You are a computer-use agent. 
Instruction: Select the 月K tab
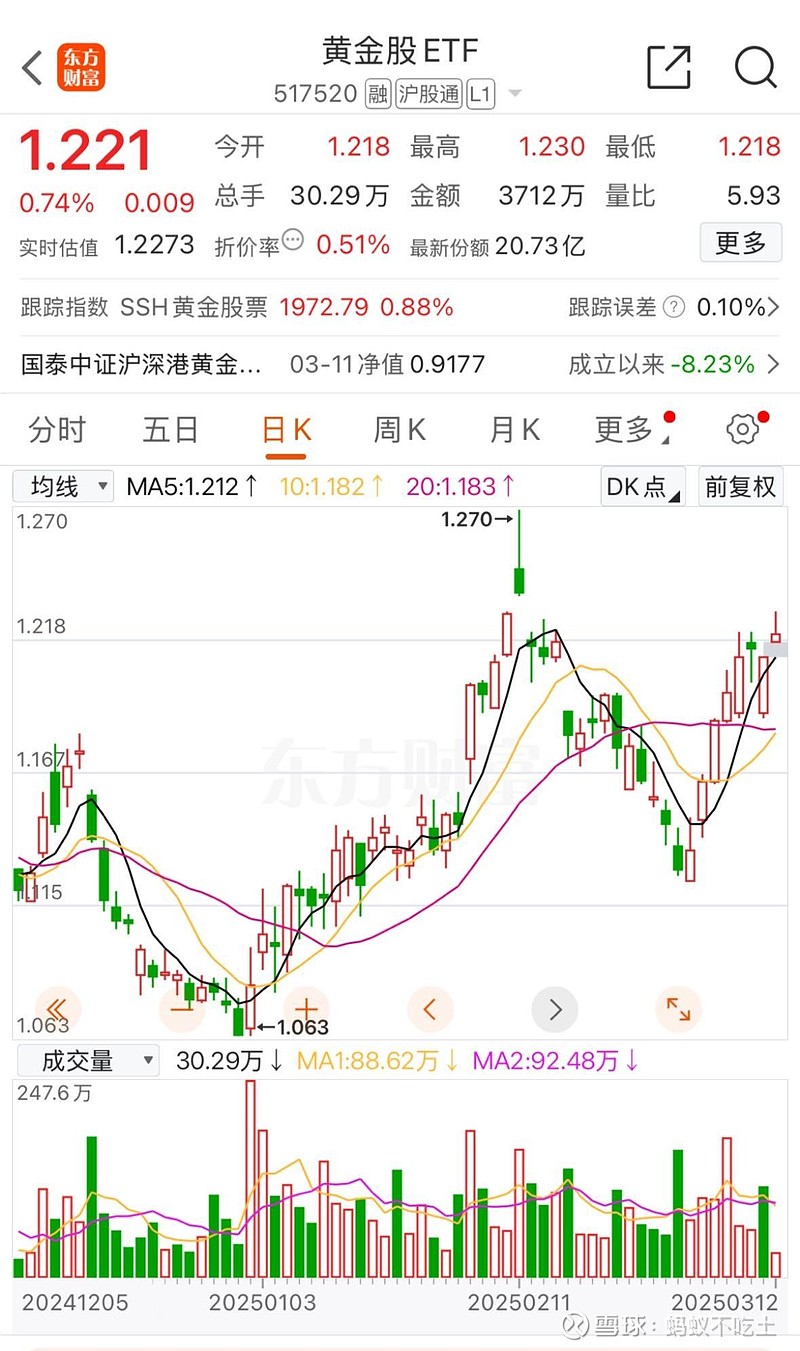[x=514, y=430]
